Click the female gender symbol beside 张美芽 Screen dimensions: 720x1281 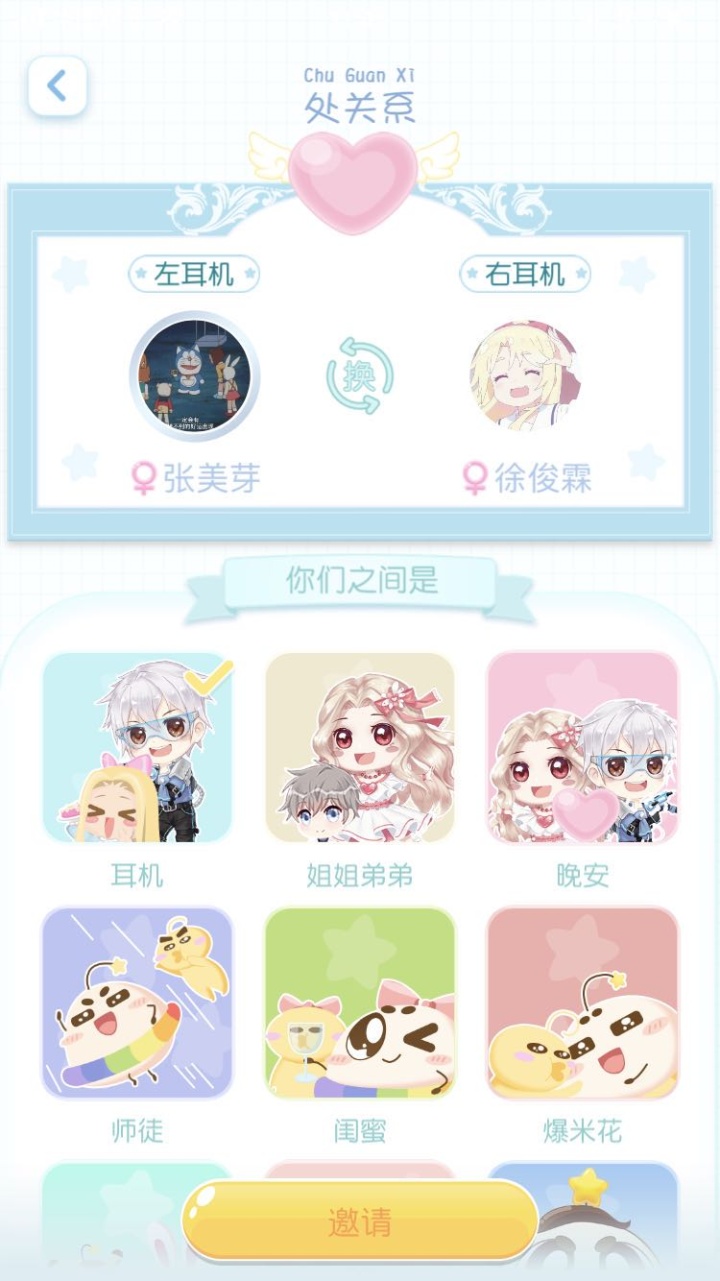pyautogui.click(x=143, y=477)
